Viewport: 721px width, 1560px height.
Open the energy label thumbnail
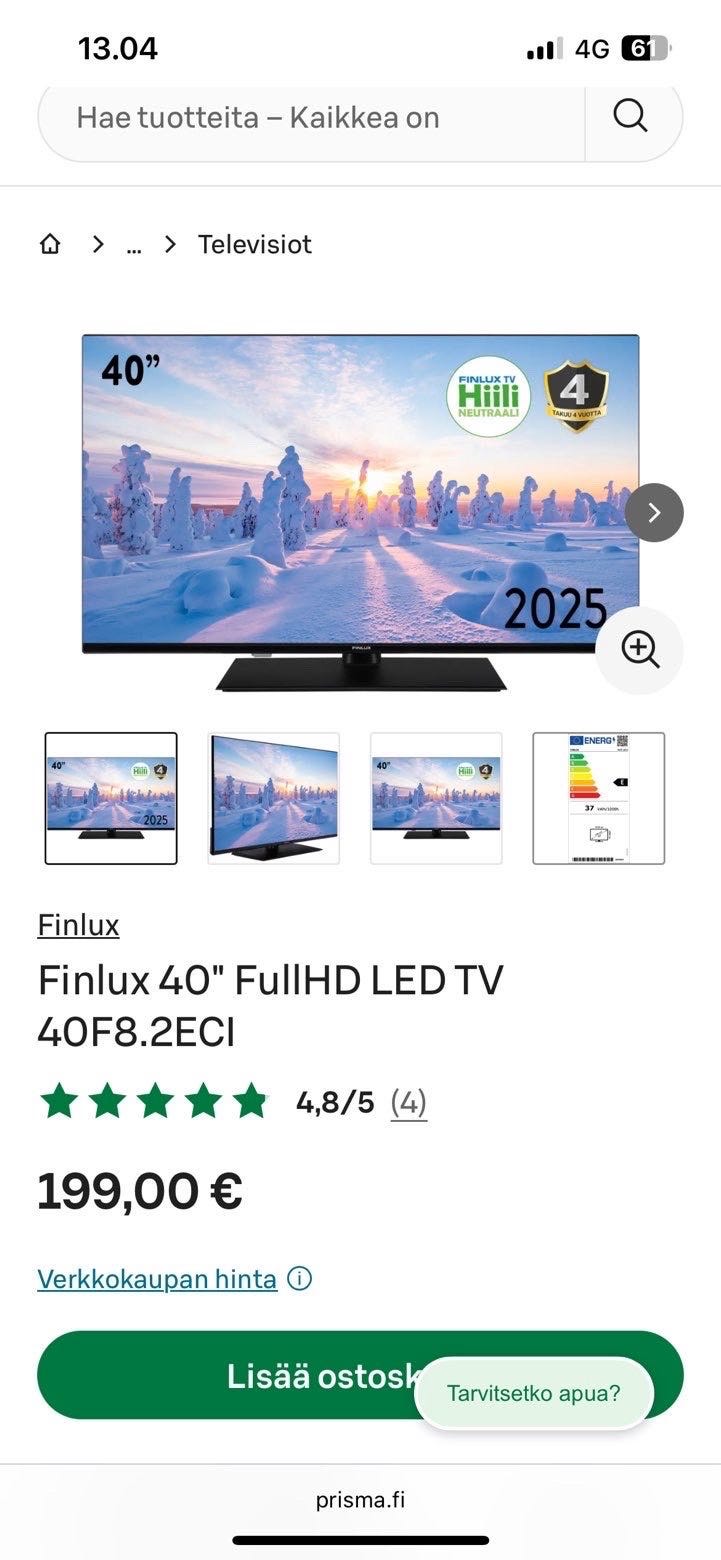coord(598,798)
